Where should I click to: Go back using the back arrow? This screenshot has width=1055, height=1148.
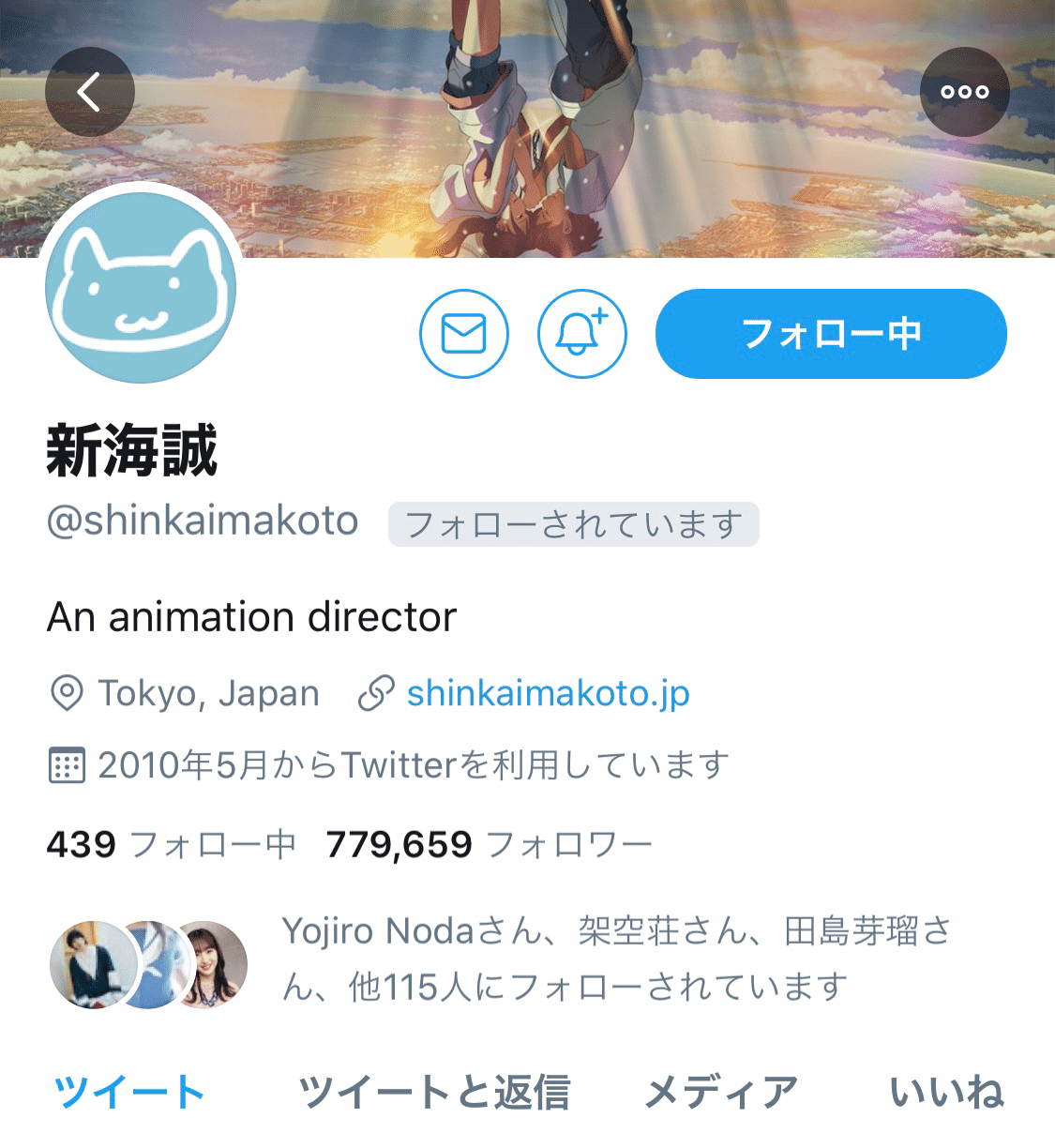point(89,91)
